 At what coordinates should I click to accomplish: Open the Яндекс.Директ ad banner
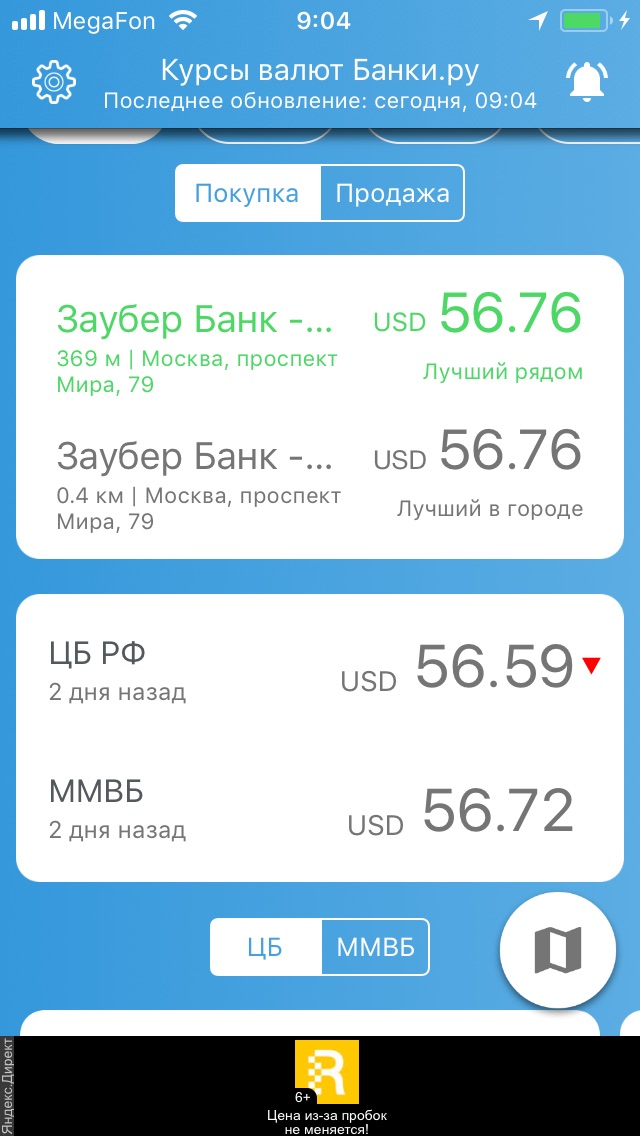coord(327,1086)
